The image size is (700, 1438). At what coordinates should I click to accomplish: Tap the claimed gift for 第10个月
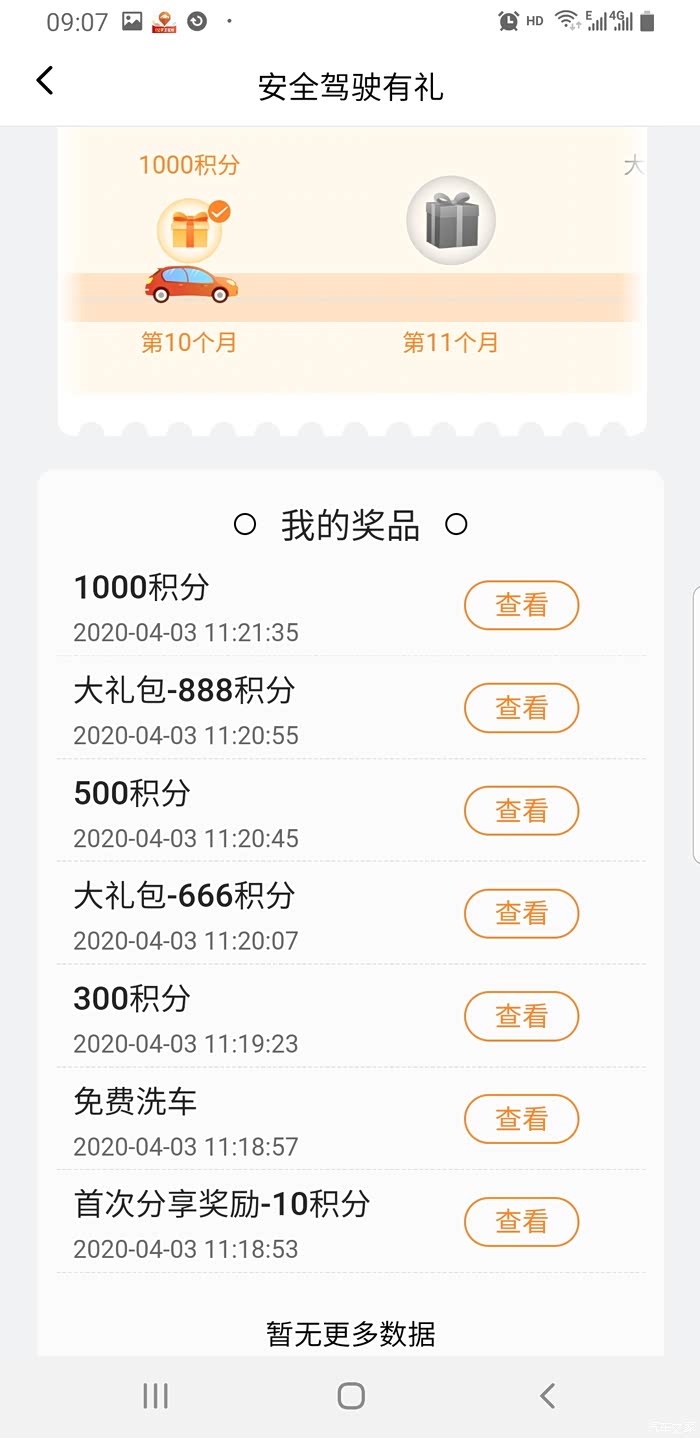(190, 230)
